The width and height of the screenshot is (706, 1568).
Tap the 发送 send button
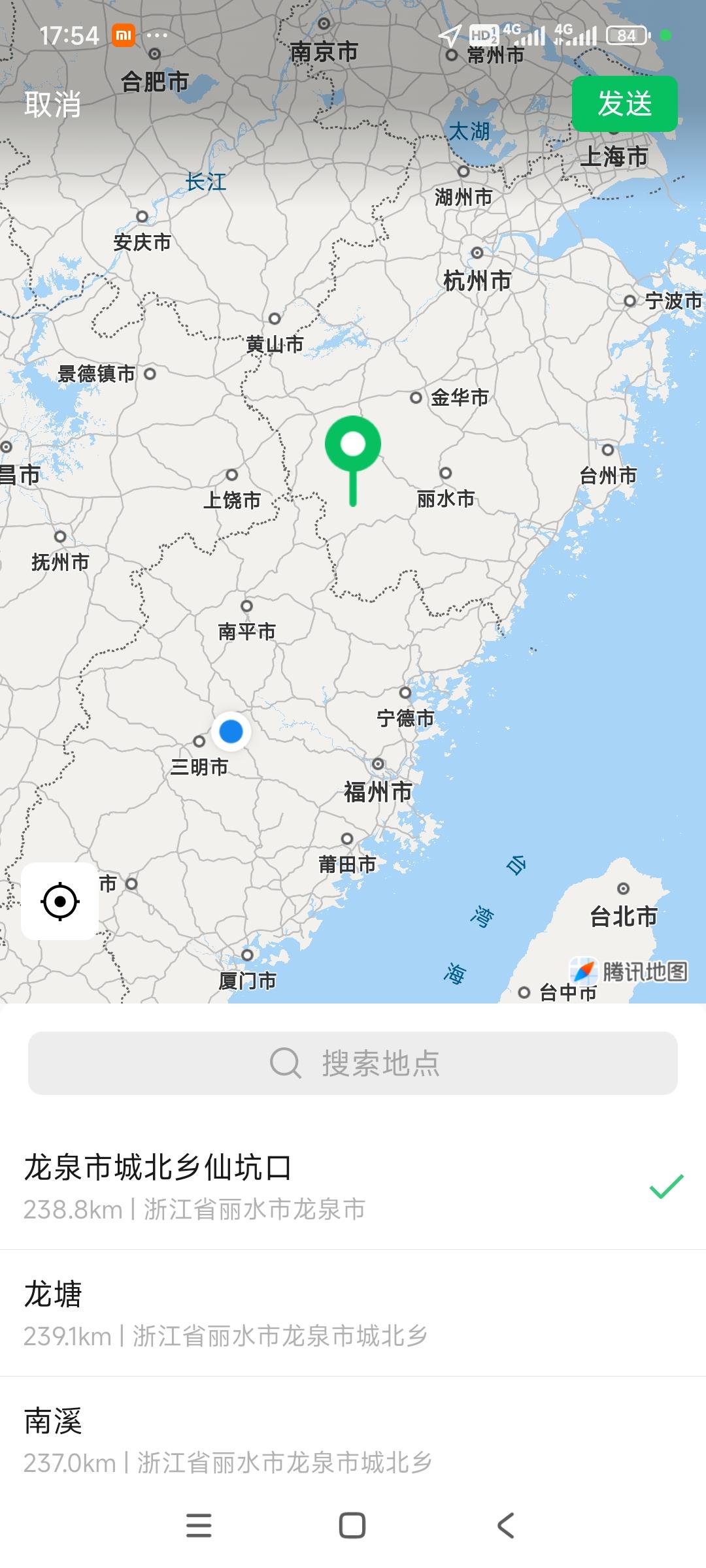624,105
